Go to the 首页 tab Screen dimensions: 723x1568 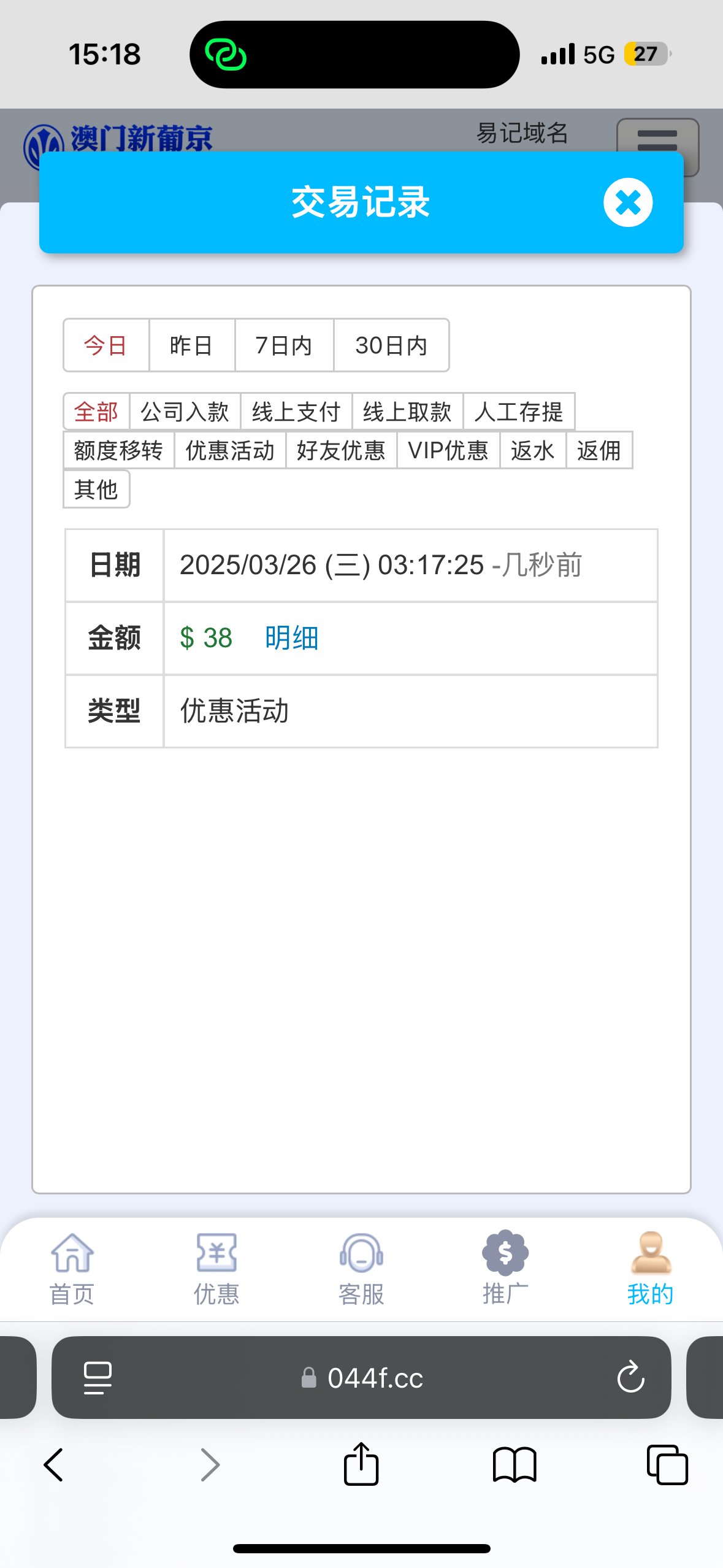click(72, 1269)
